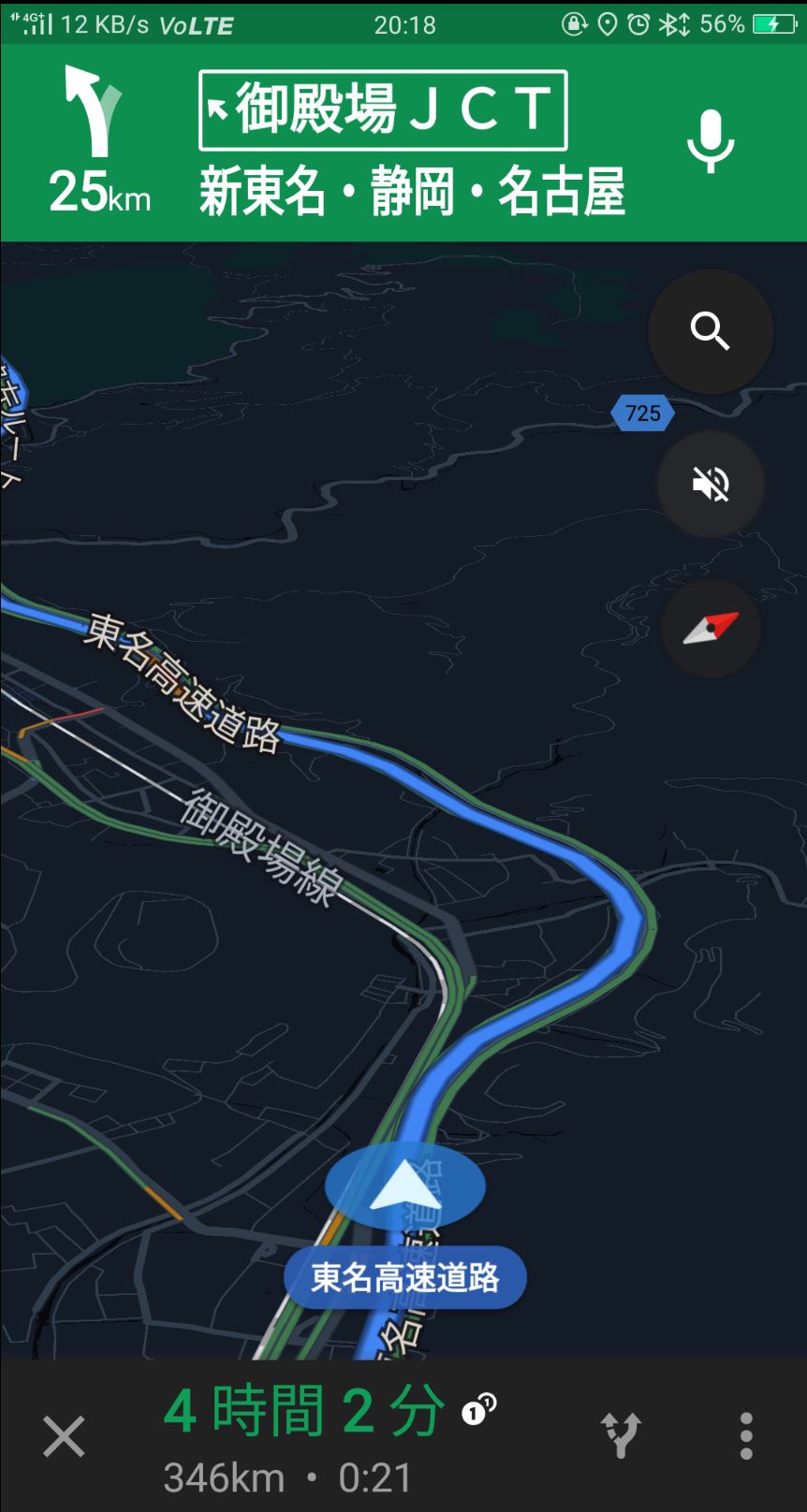Tap the voice command microphone
The image size is (807, 1512).
(711, 140)
